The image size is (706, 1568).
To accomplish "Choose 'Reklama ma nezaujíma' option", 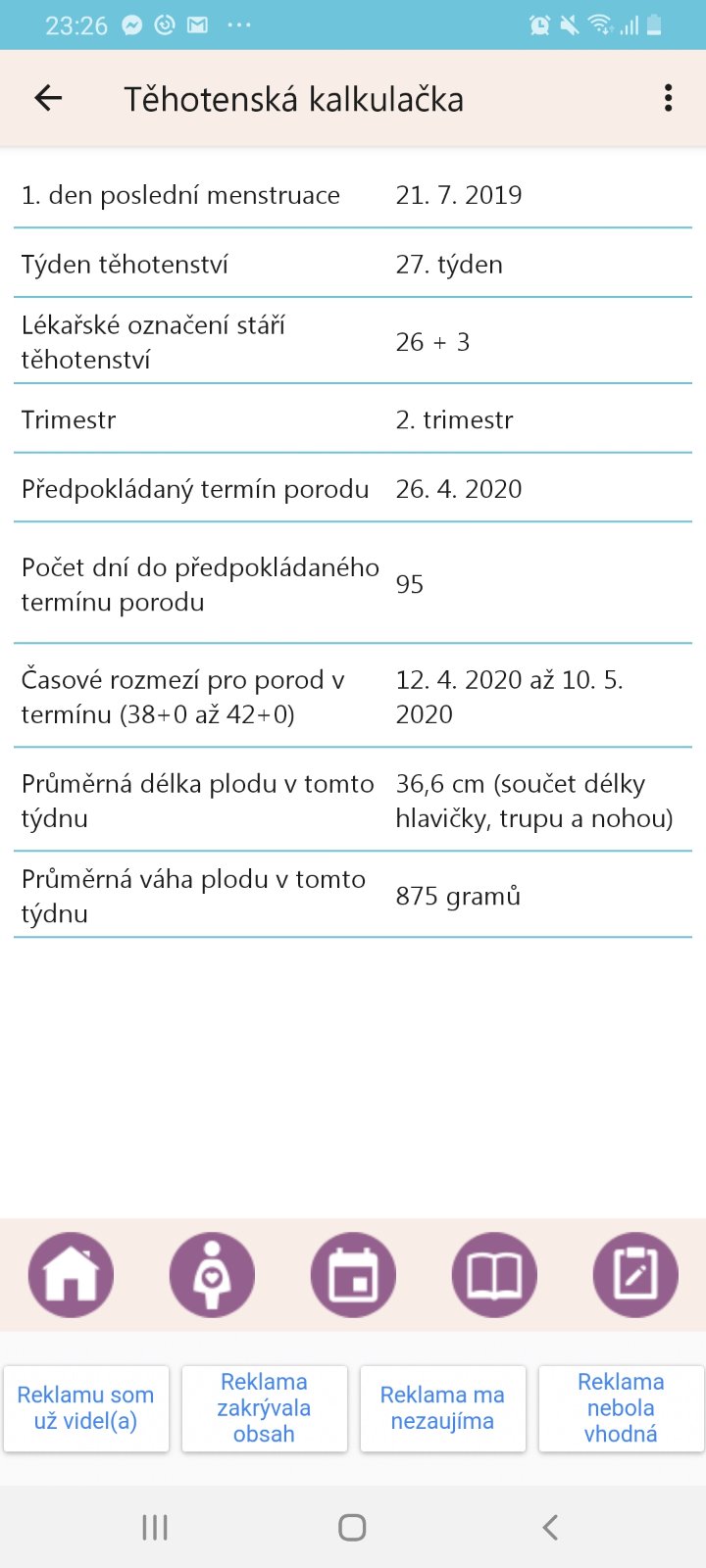I will 442,1408.
